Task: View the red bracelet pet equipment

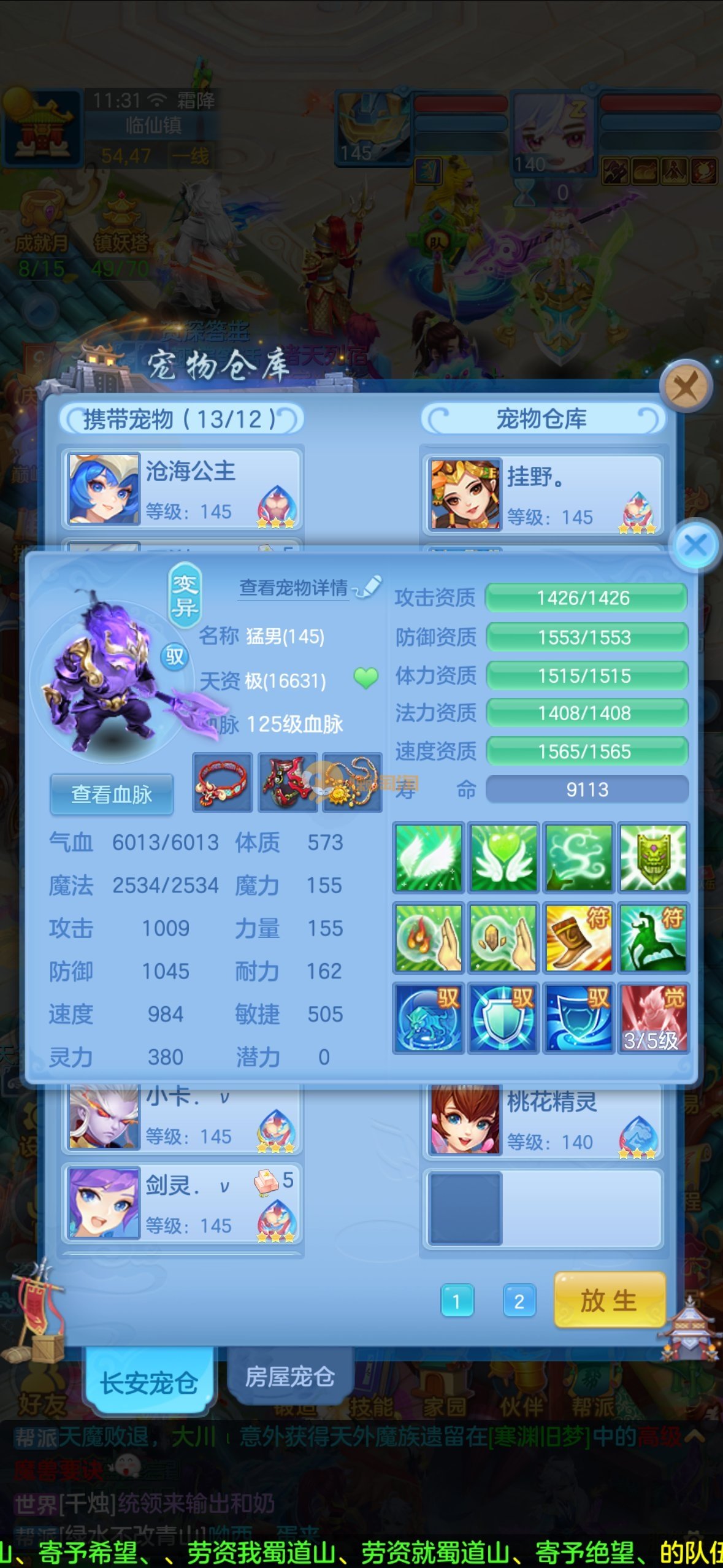Action: (x=223, y=783)
